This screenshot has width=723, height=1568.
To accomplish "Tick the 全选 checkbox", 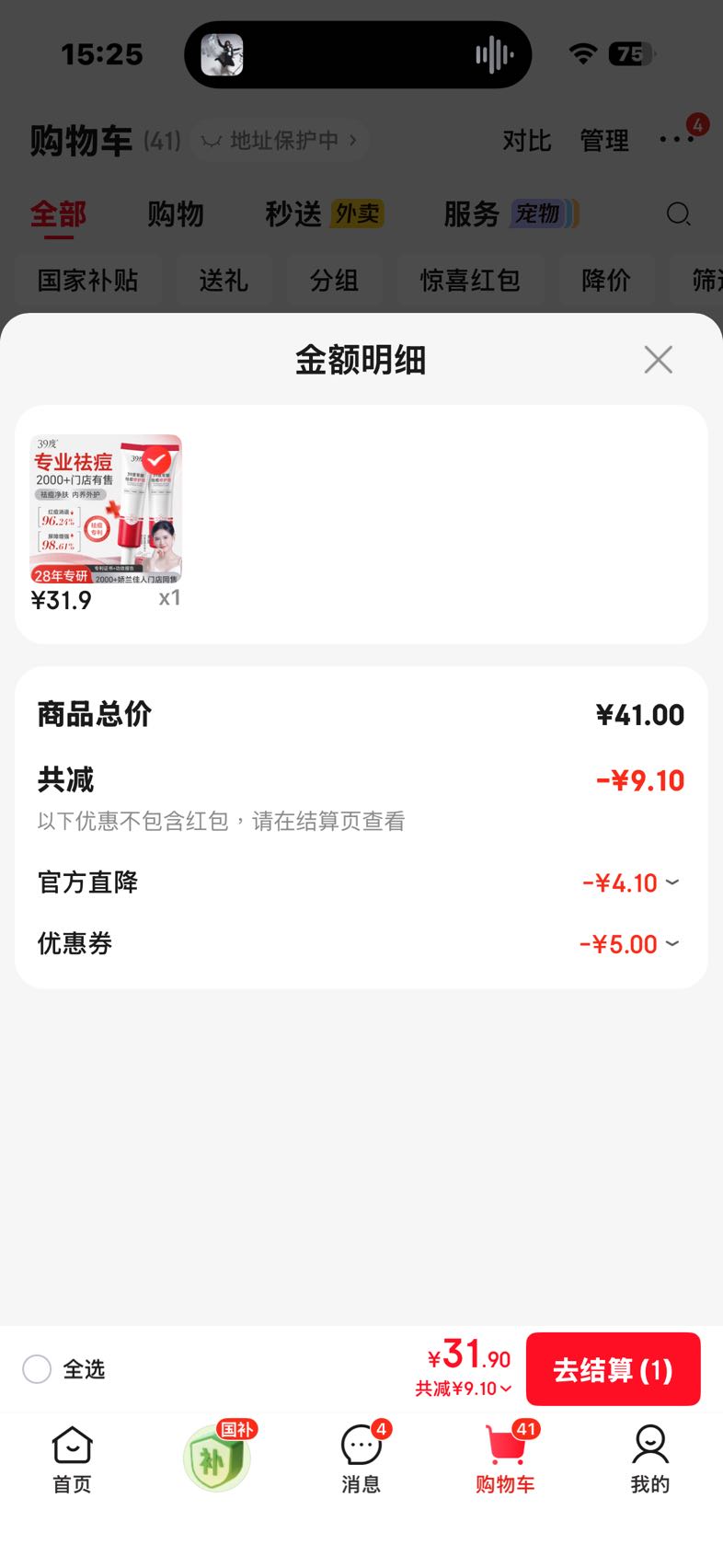I will pyautogui.click(x=37, y=1369).
